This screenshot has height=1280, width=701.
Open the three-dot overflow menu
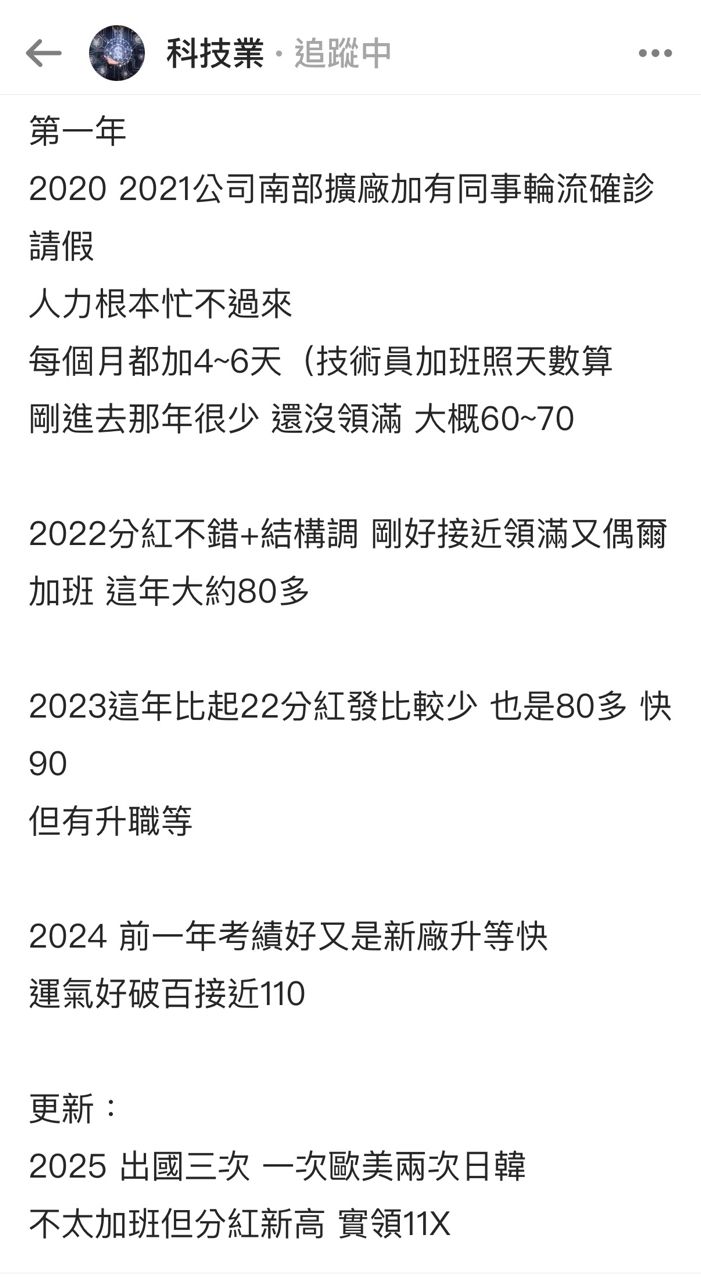tap(655, 53)
